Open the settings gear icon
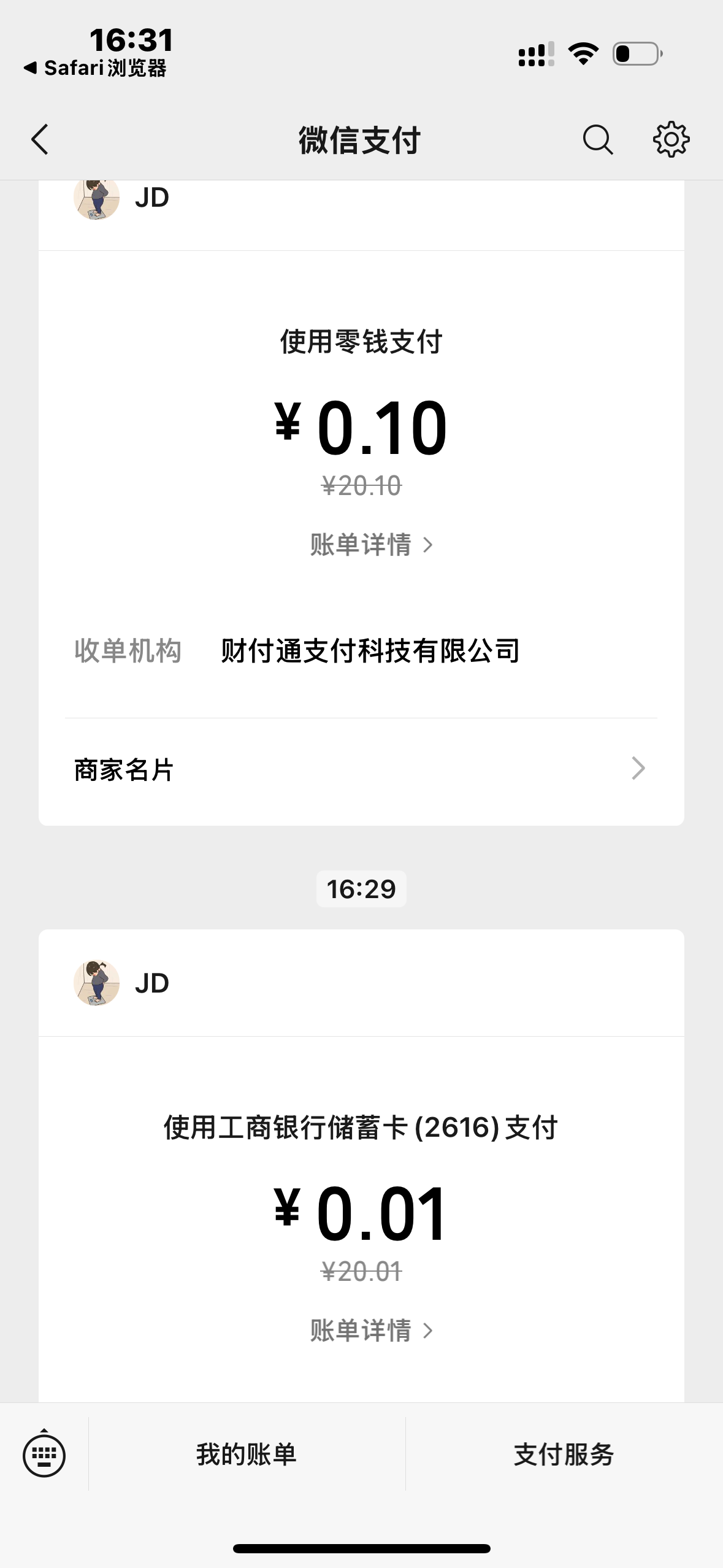This screenshot has height=1568, width=723. pyautogui.click(x=671, y=140)
